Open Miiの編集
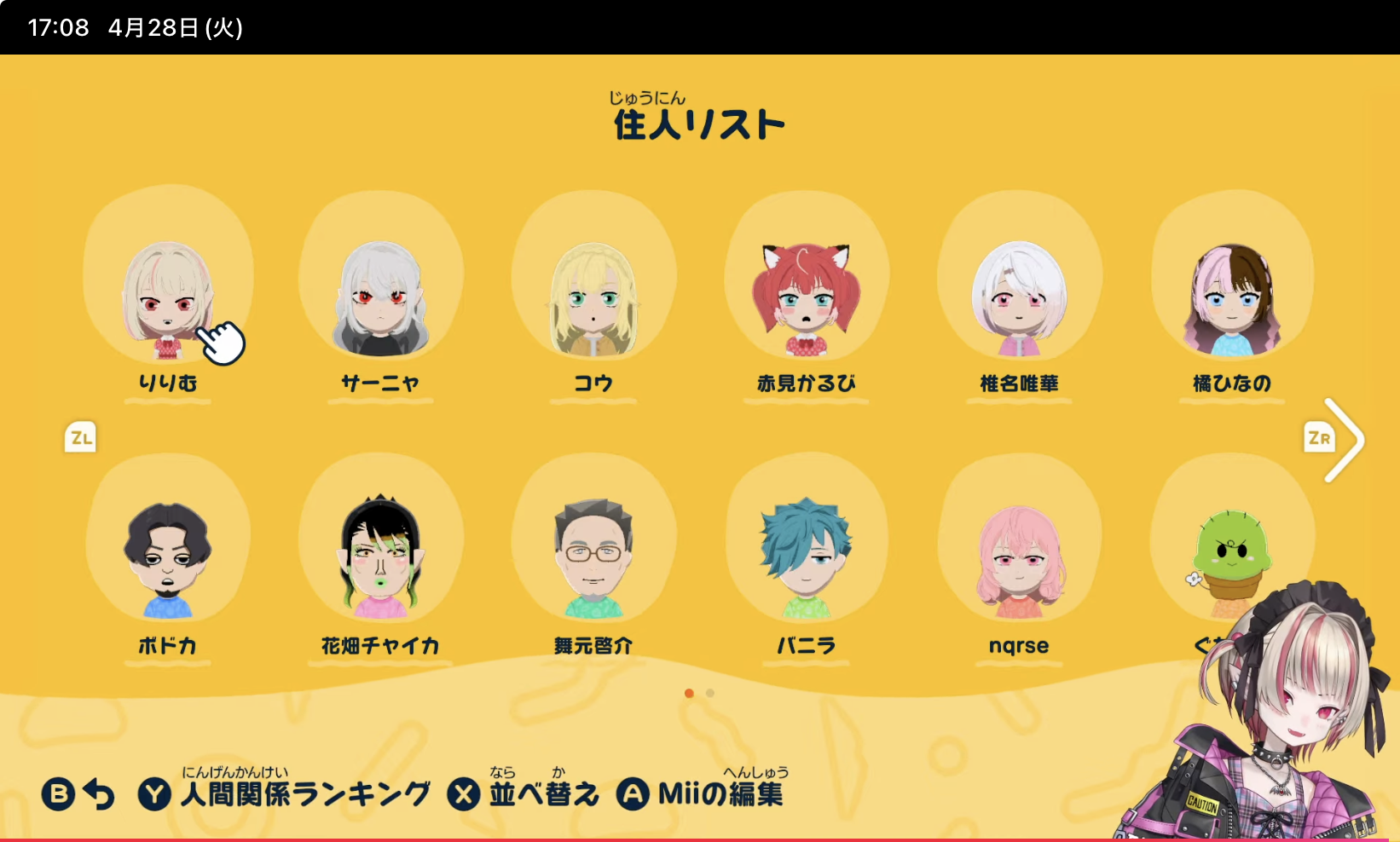1400x842 pixels. (x=699, y=794)
